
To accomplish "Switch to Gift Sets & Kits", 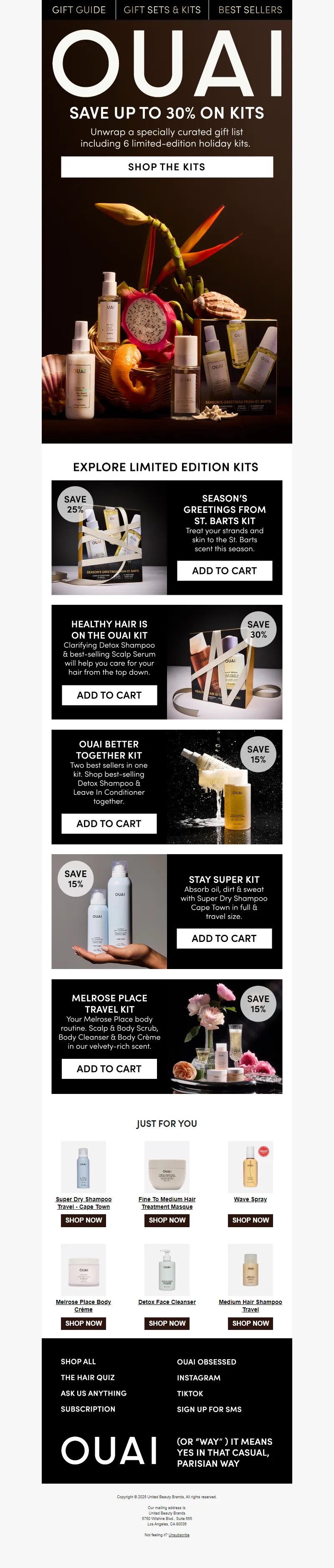I will (162, 10).
